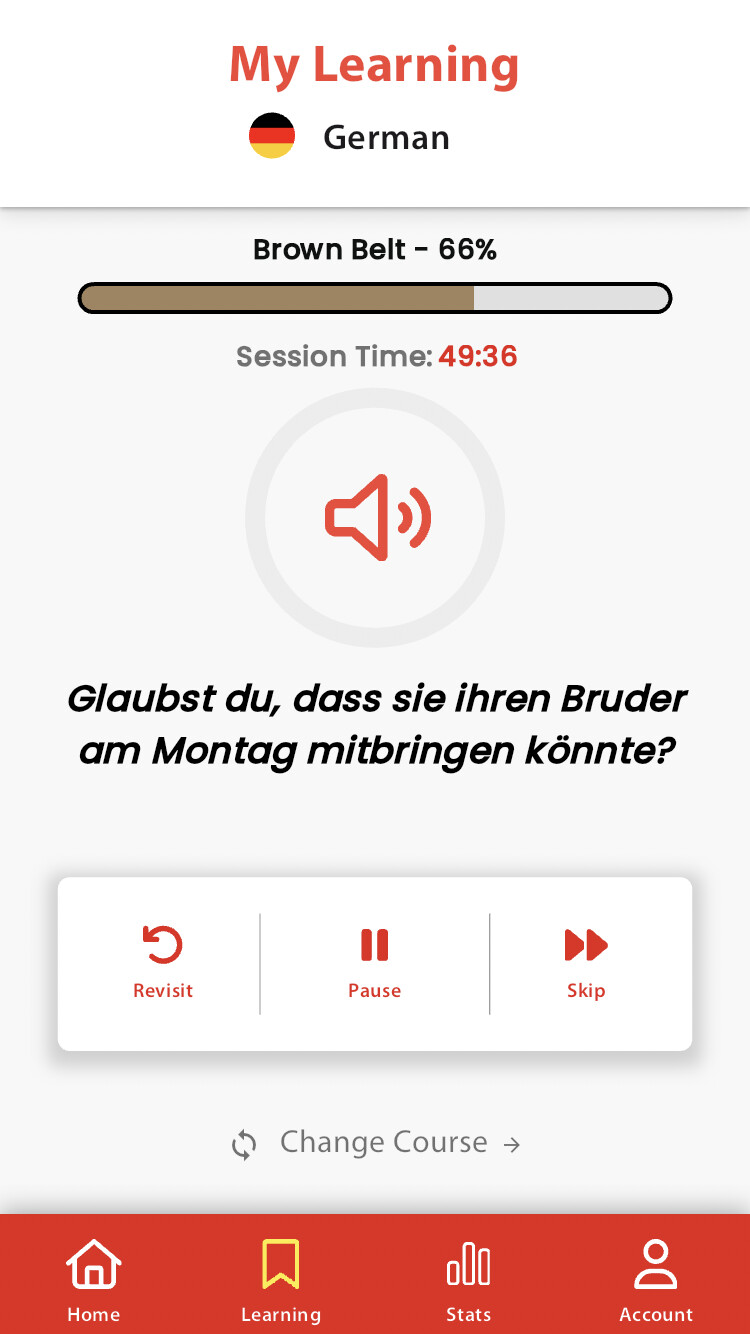This screenshot has height=1334, width=750.
Task: Play the audio with the speaker icon
Action: click(x=375, y=517)
